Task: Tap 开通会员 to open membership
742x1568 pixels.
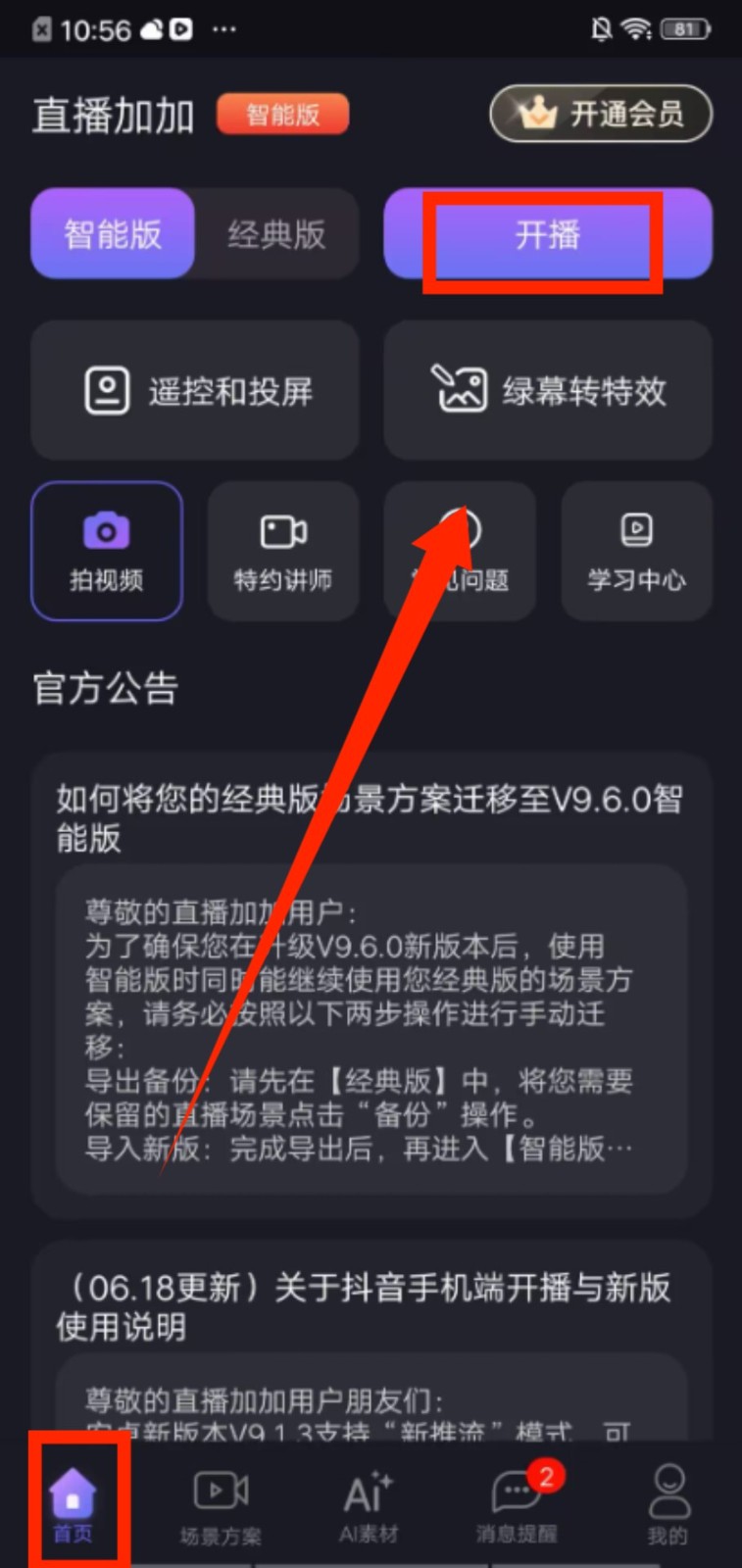Action: pyautogui.click(x=600, y=115)
